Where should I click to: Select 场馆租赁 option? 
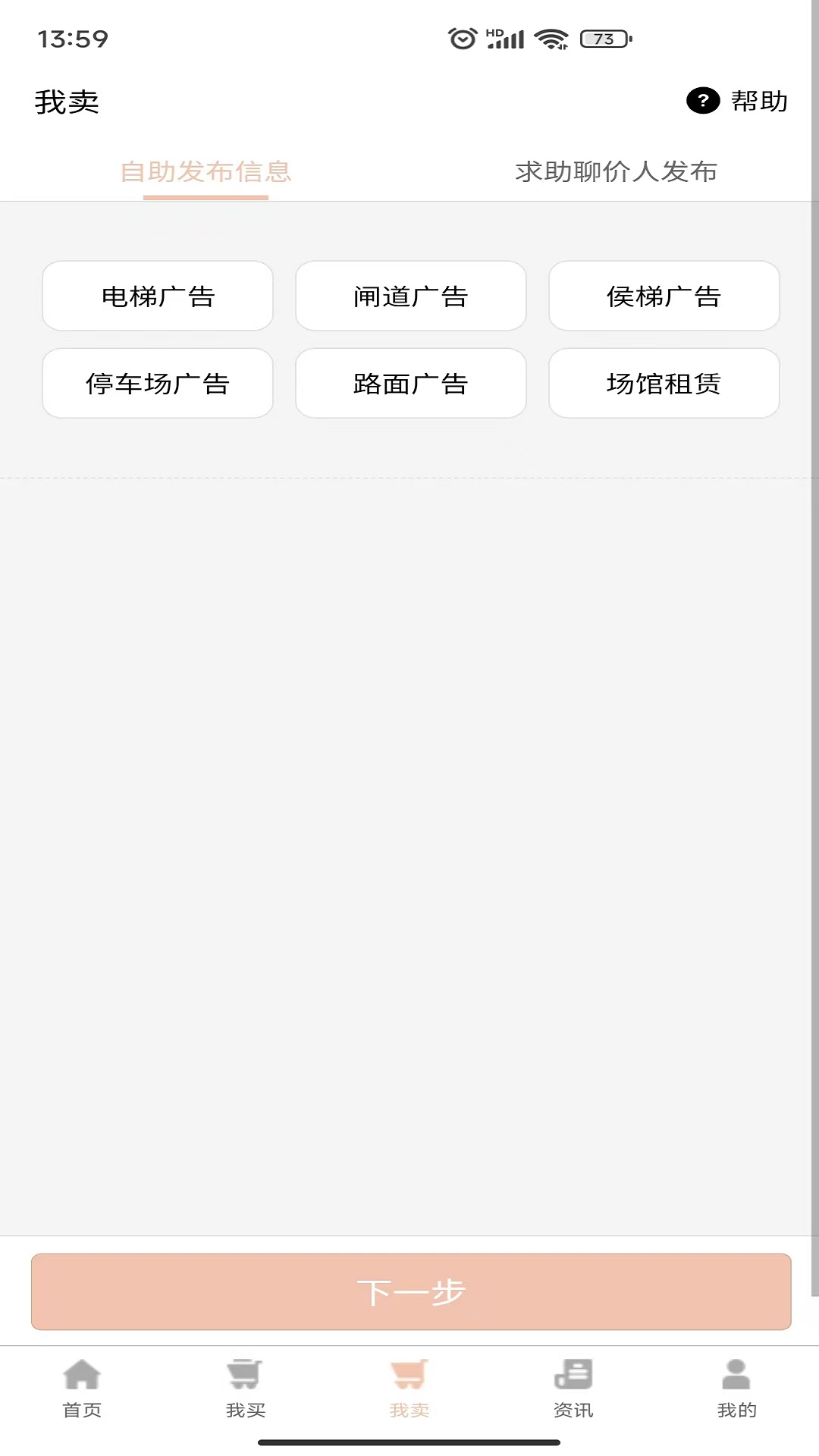pos(664,384)
